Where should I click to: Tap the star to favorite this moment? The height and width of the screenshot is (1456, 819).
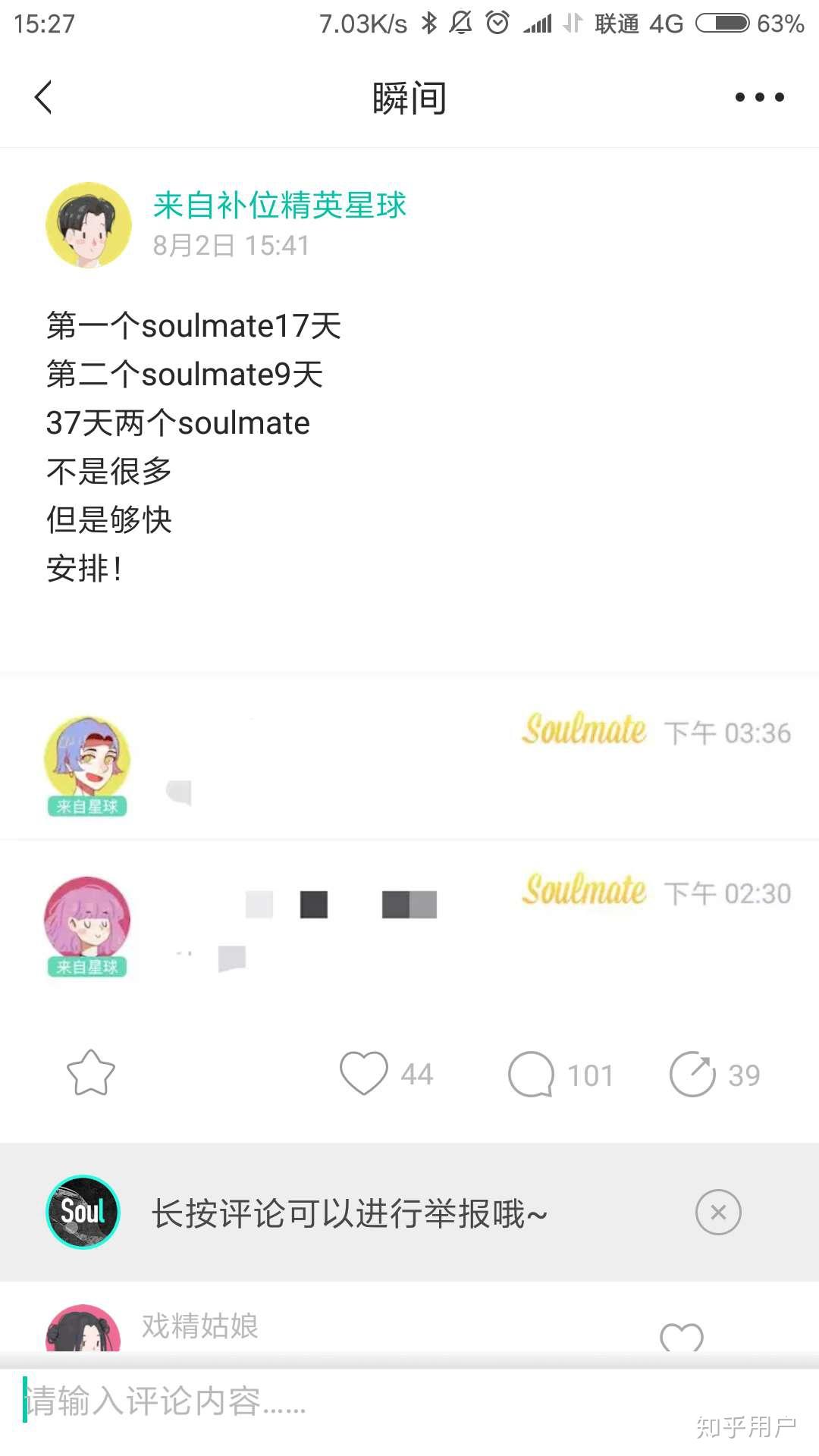coord(90,1072)
